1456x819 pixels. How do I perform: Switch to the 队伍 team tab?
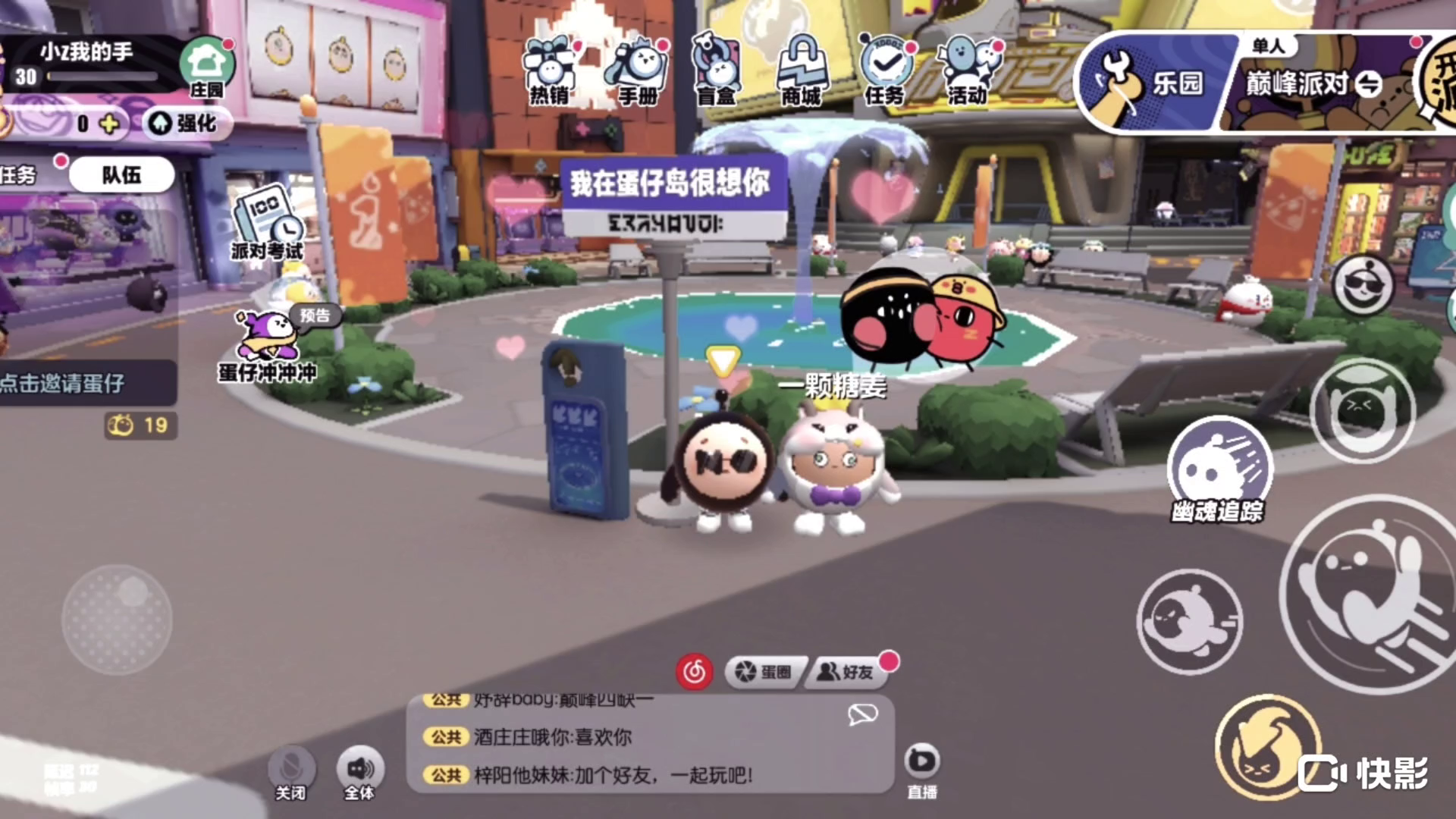[121, 175]
